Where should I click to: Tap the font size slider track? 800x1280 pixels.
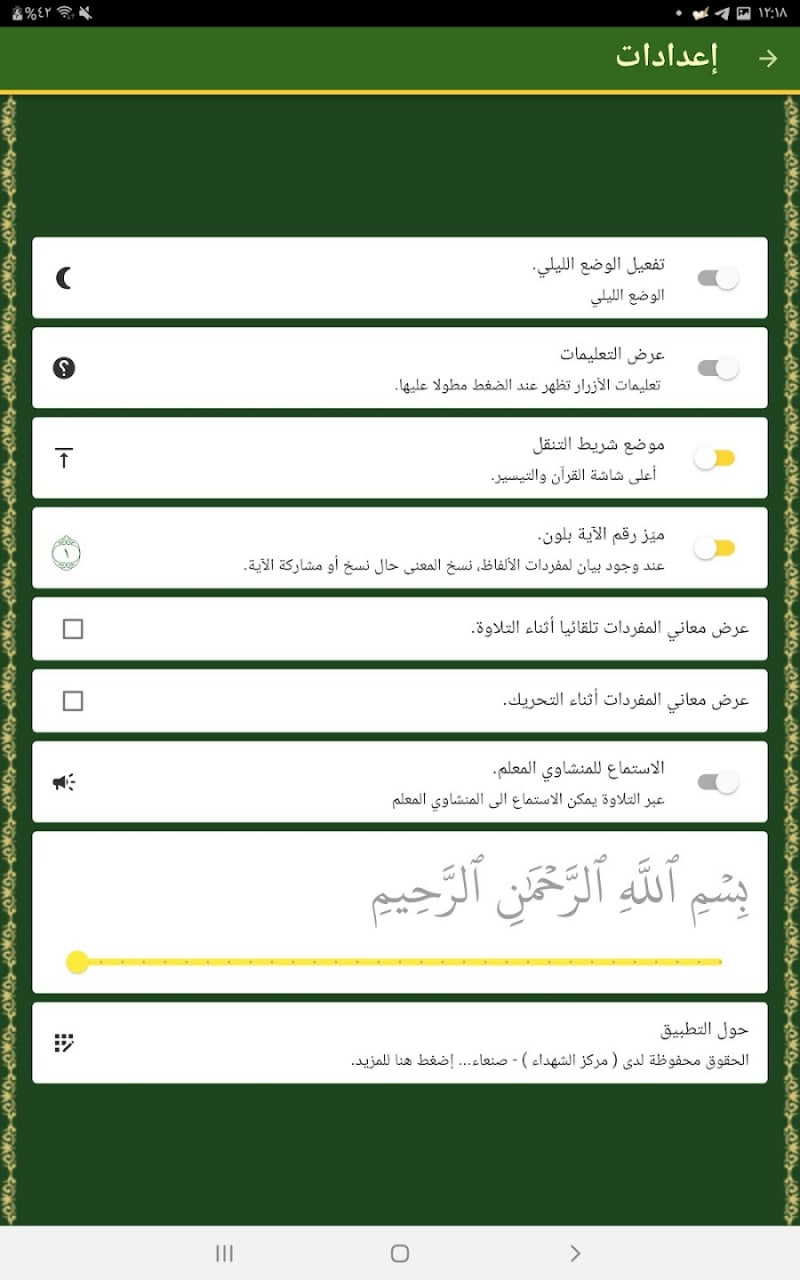(400, 962)
